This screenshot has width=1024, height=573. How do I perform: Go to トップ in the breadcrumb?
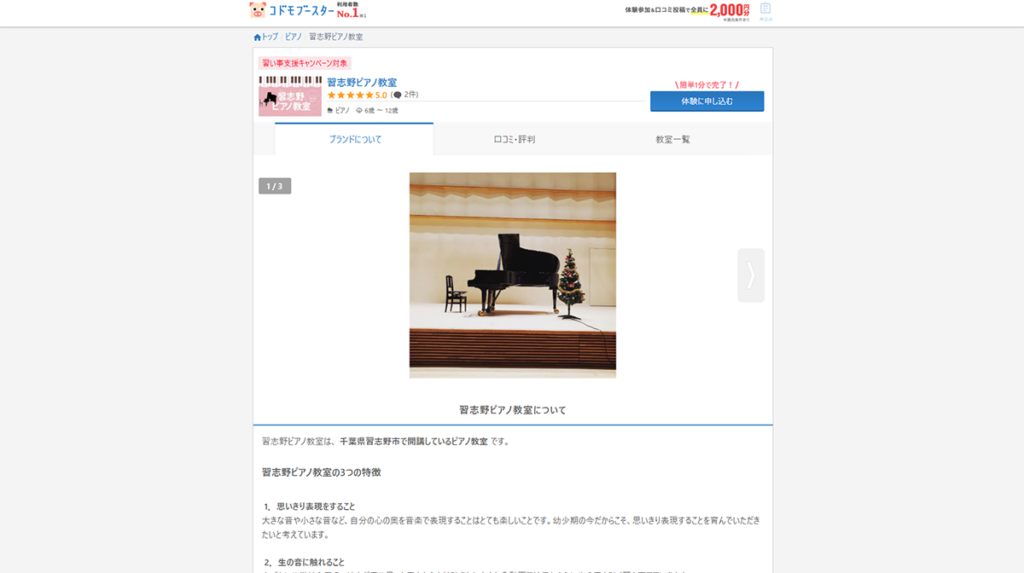266,37
